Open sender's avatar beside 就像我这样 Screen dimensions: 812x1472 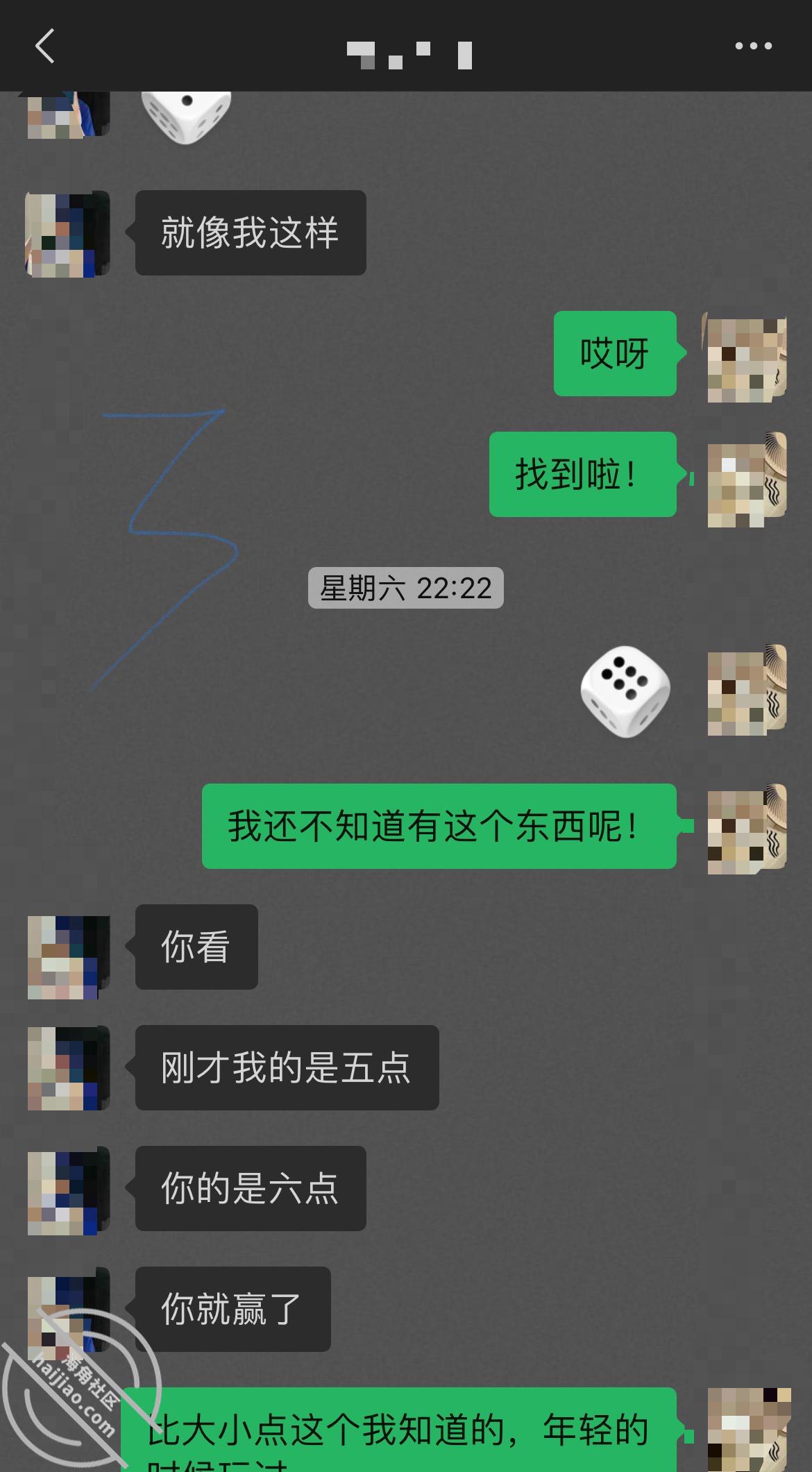68,234
